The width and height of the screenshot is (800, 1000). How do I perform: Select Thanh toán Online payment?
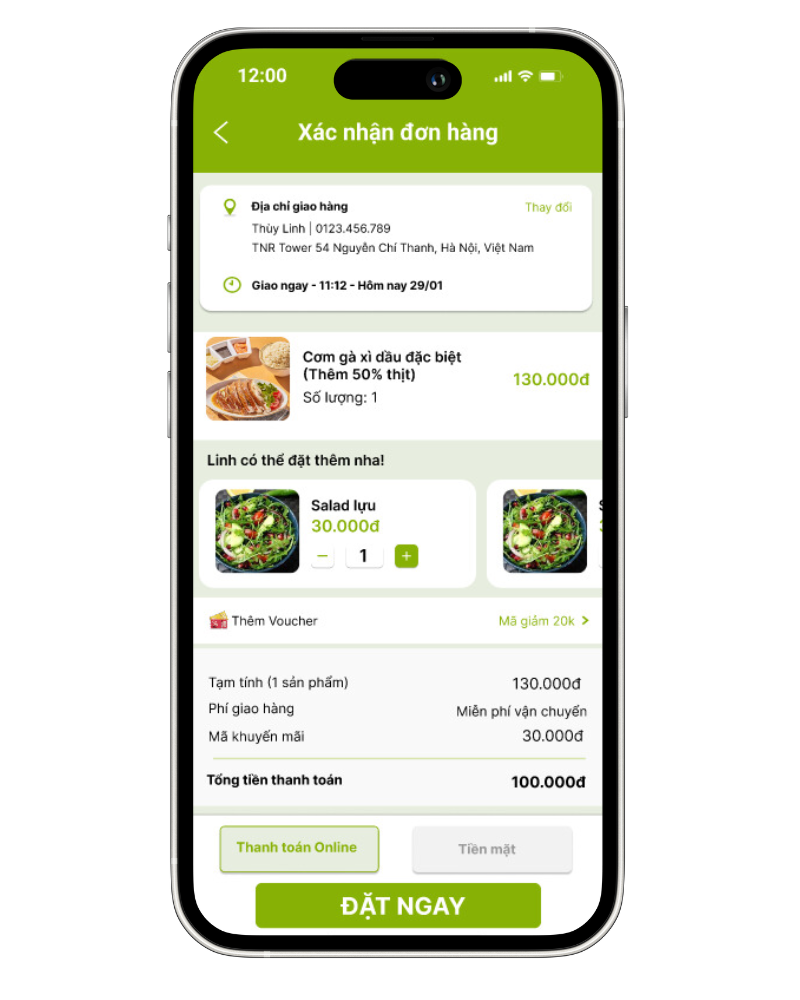tap(298, 848)
